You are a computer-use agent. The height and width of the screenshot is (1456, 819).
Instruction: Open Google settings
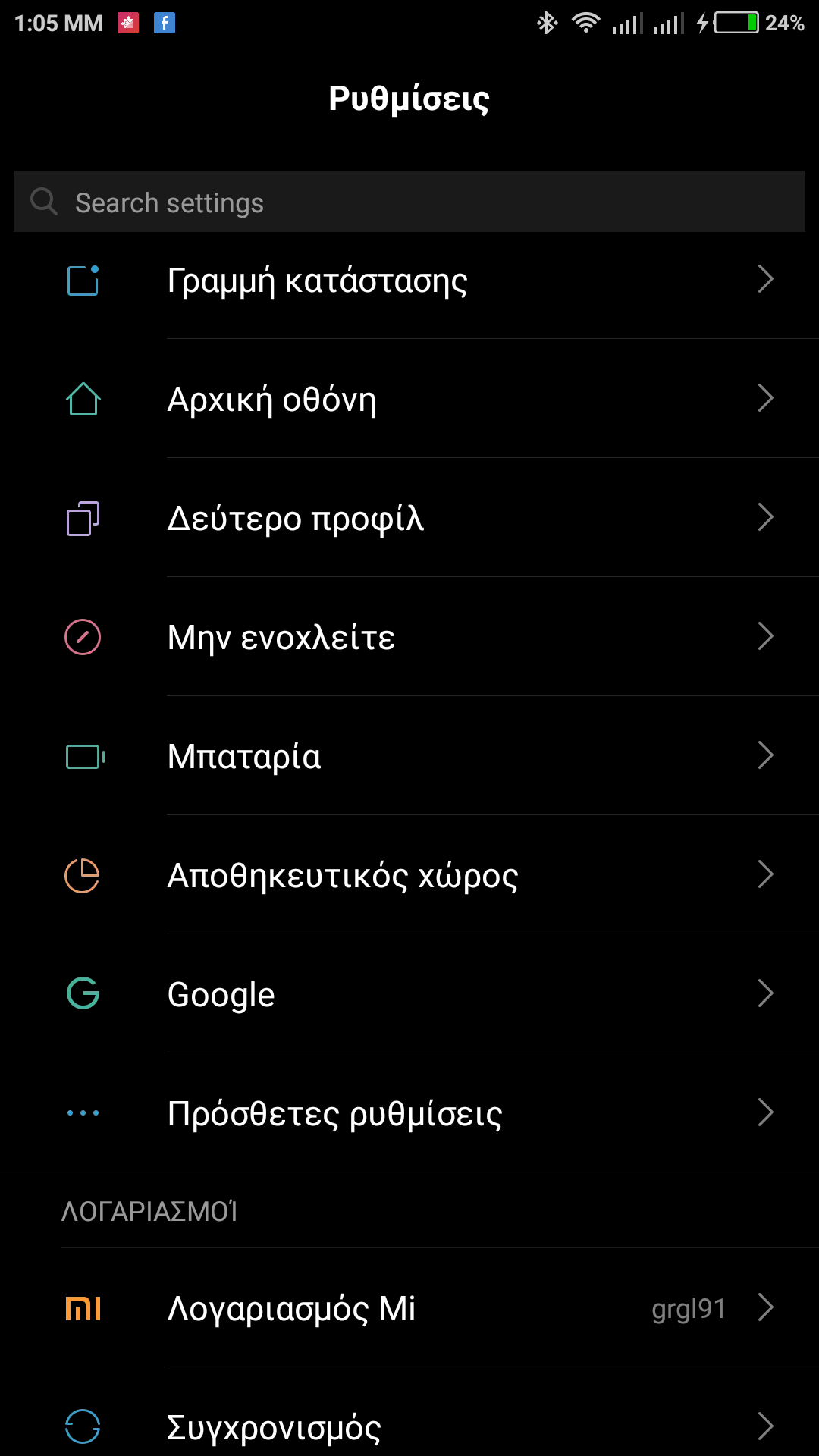coord(409,994)
